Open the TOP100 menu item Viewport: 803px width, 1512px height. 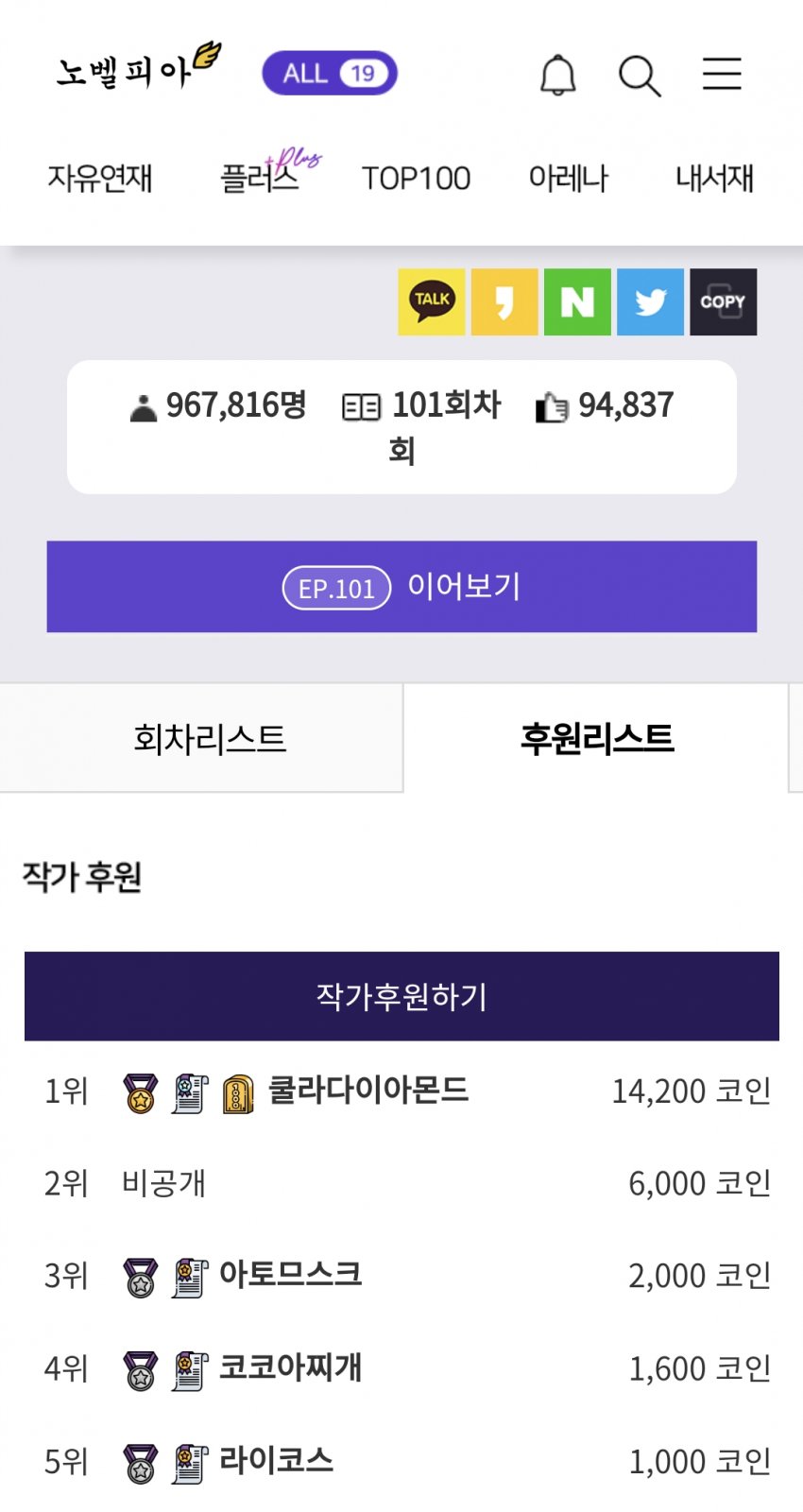417,178
